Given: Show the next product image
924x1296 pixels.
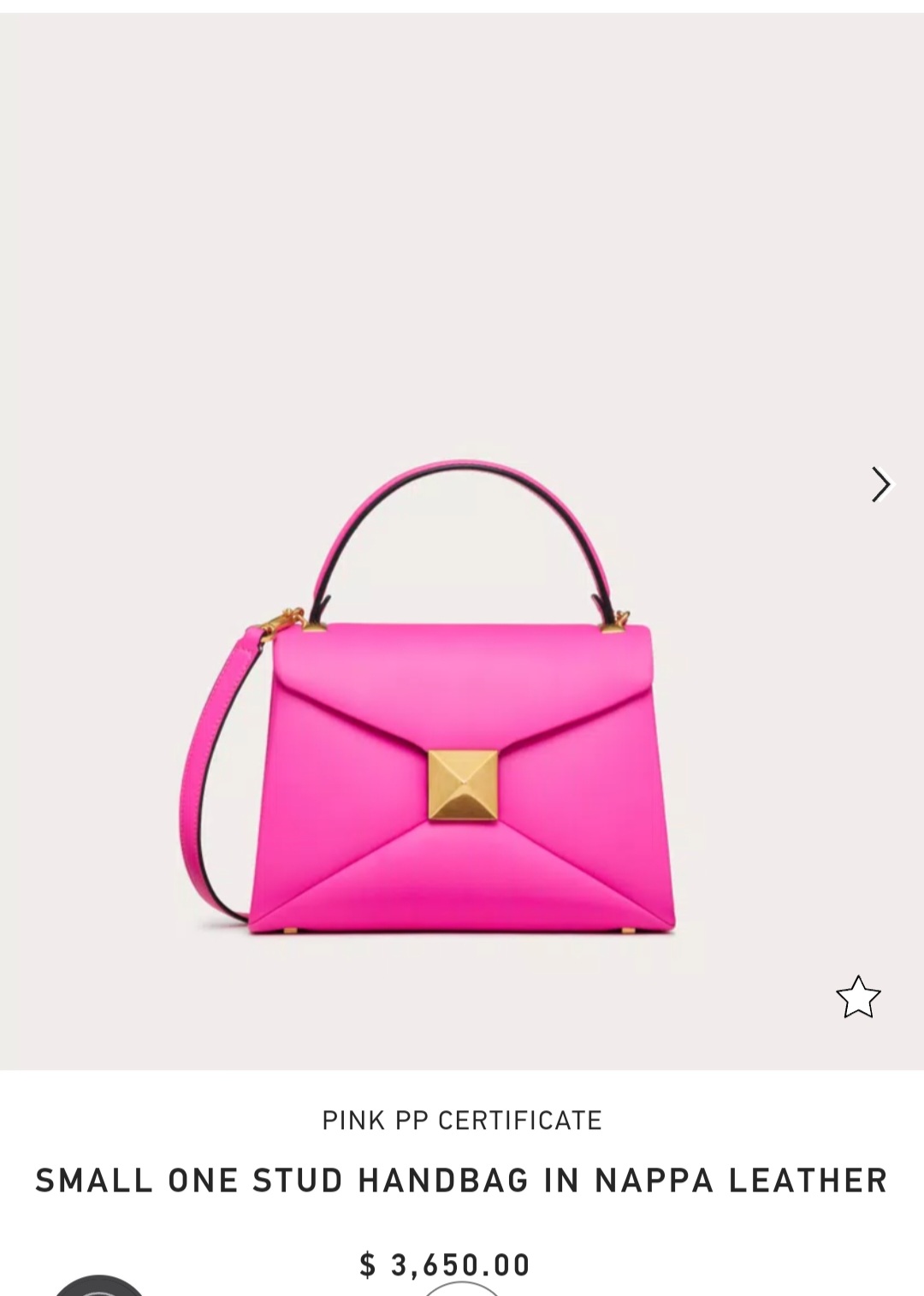Looking at the screenshot, I should click(880, 484).
